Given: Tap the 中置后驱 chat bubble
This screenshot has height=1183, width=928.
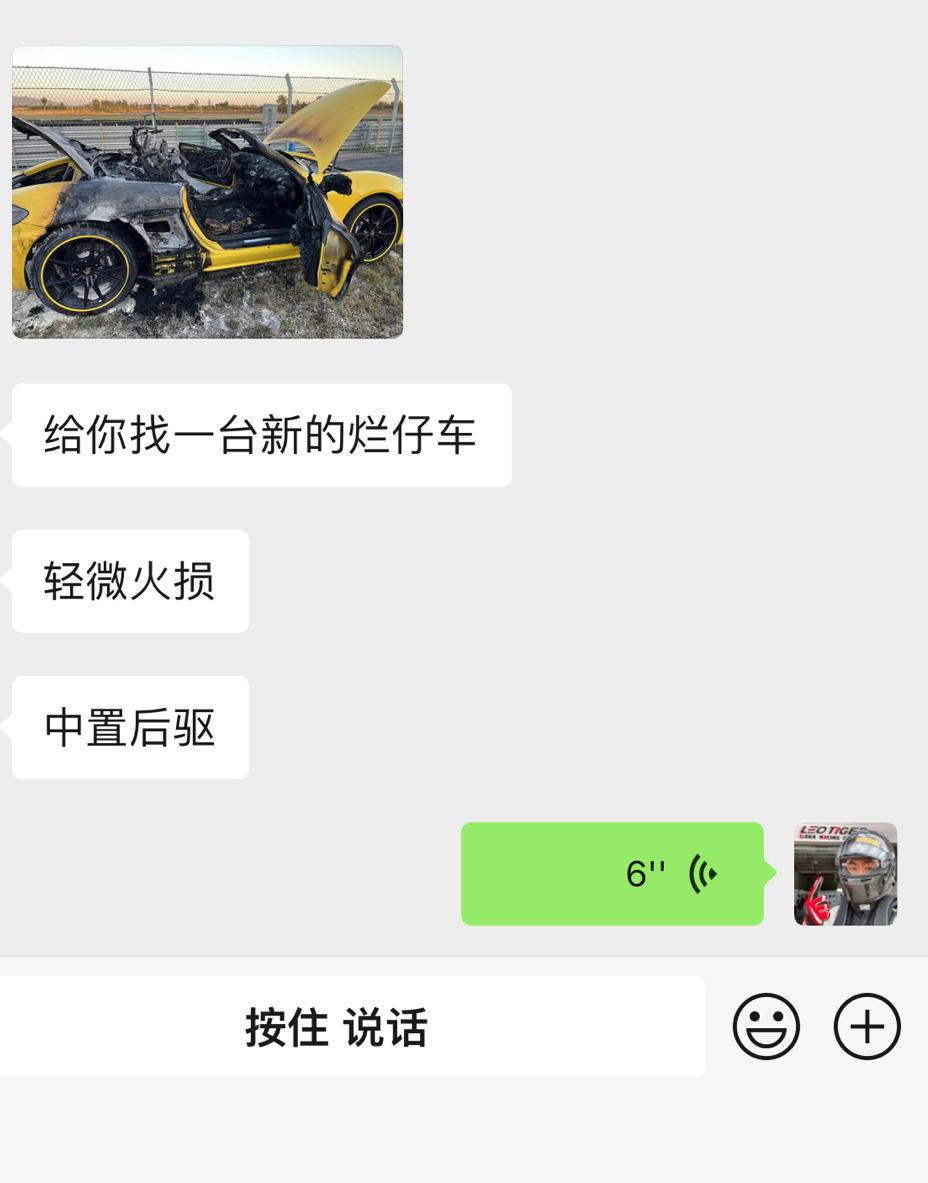Looking at the screenshot, I should tap(129, 728).
